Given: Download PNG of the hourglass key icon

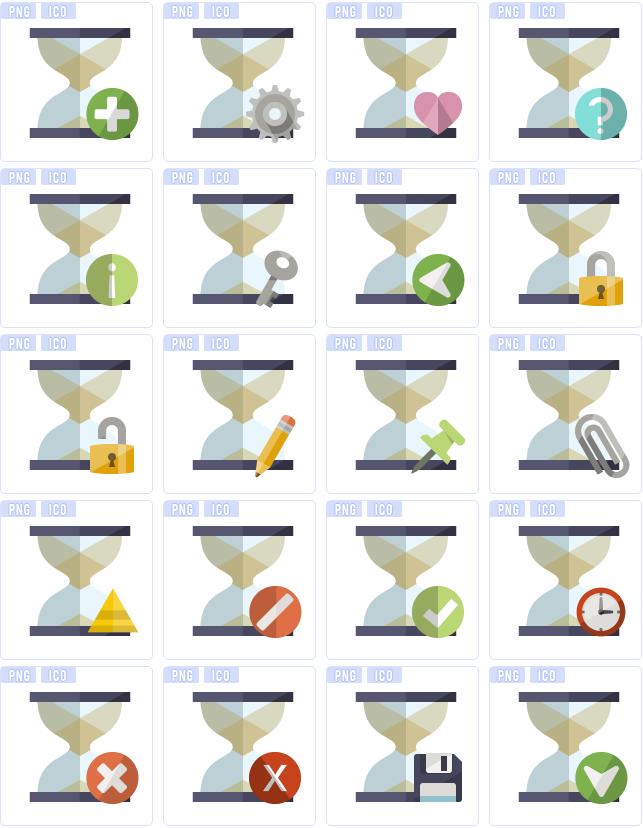Looking at the screenshot, I should pyautogui.click(x=182, y=178).
